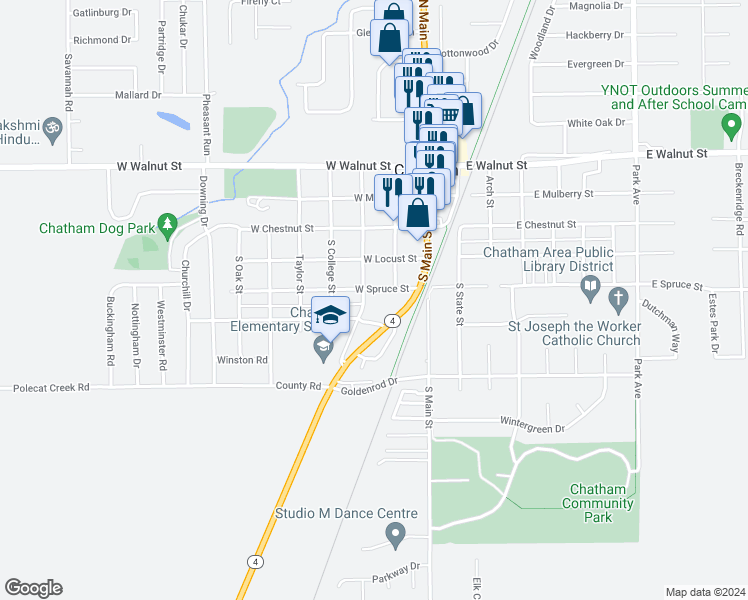Image resolution: width=748 pixels, height=600 pixels.
Task: Open Chatham Area Public Library District marker
Action: (x=590, y=289)
